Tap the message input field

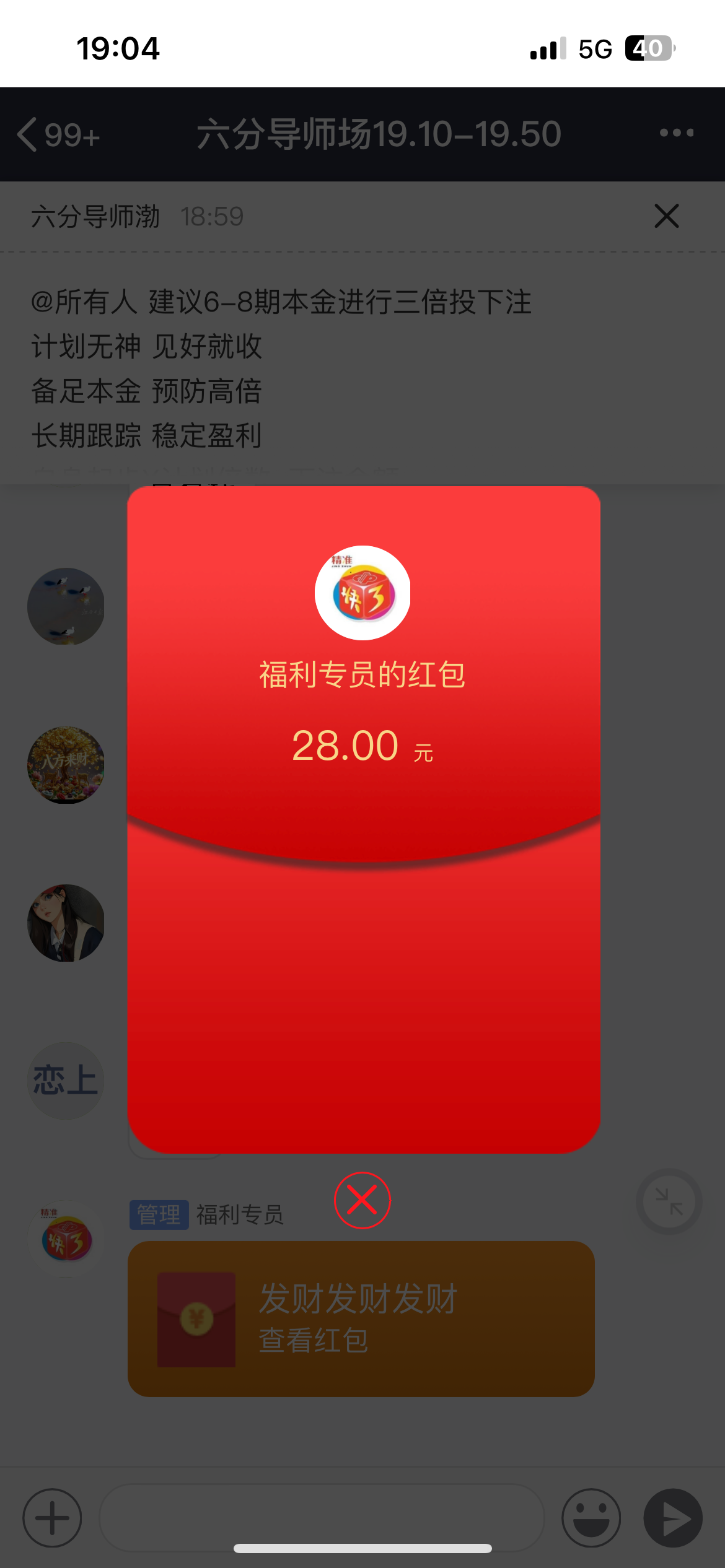[322, 1517]
